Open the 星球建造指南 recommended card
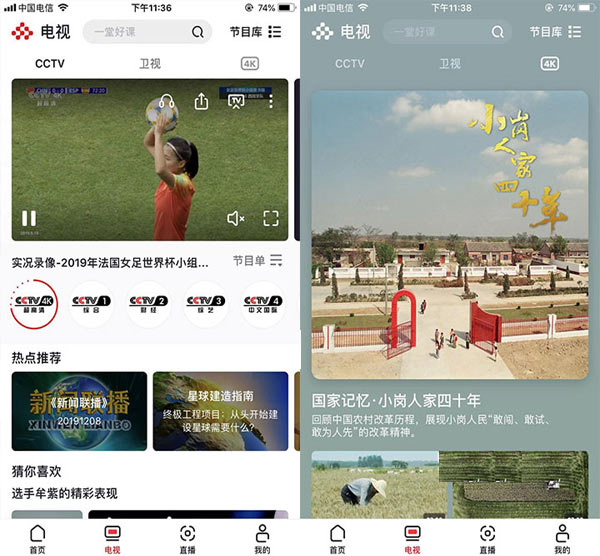Screen dimensions: 600x556 tap(220, 411)
